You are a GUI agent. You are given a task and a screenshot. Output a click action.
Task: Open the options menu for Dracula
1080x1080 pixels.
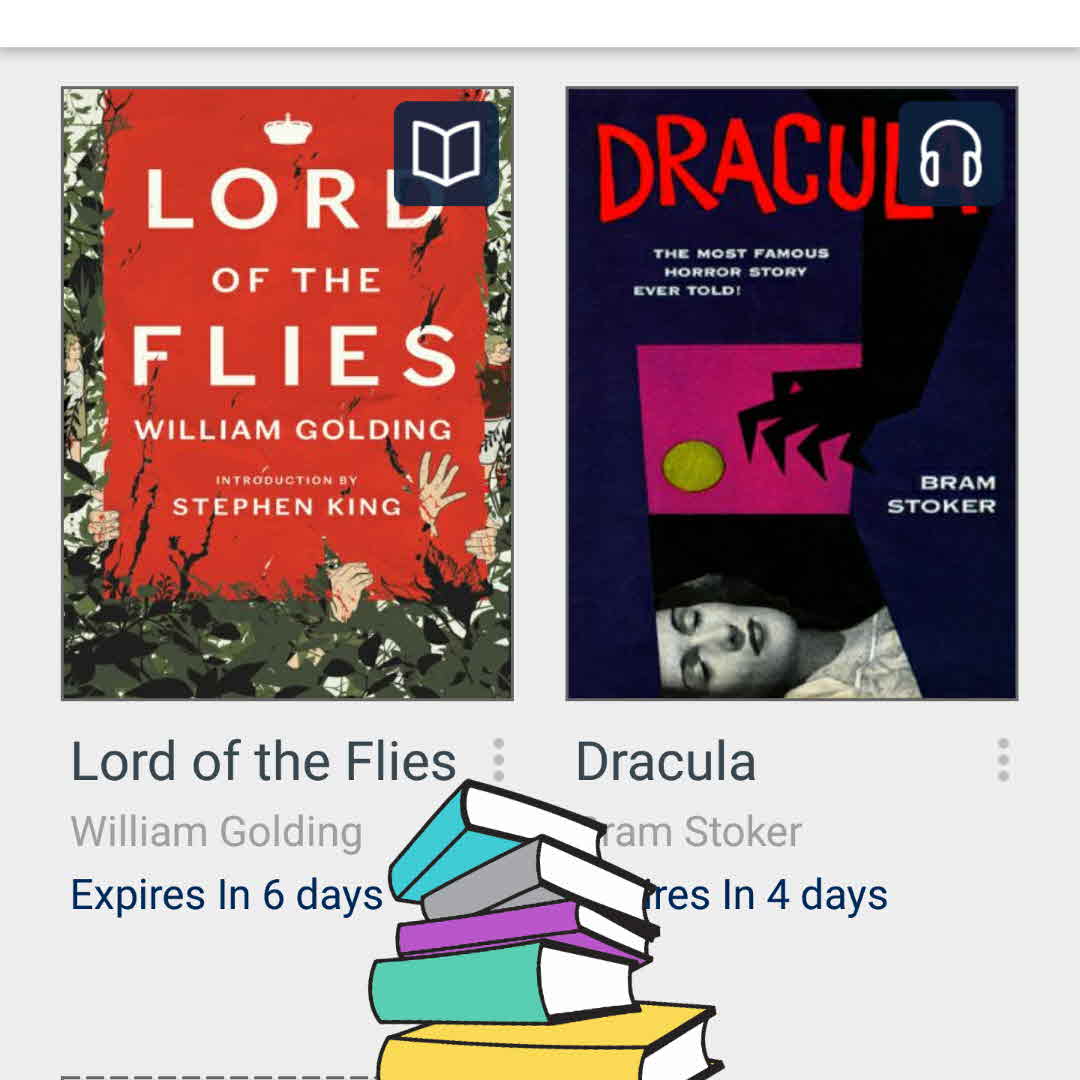coord(1003,761)
